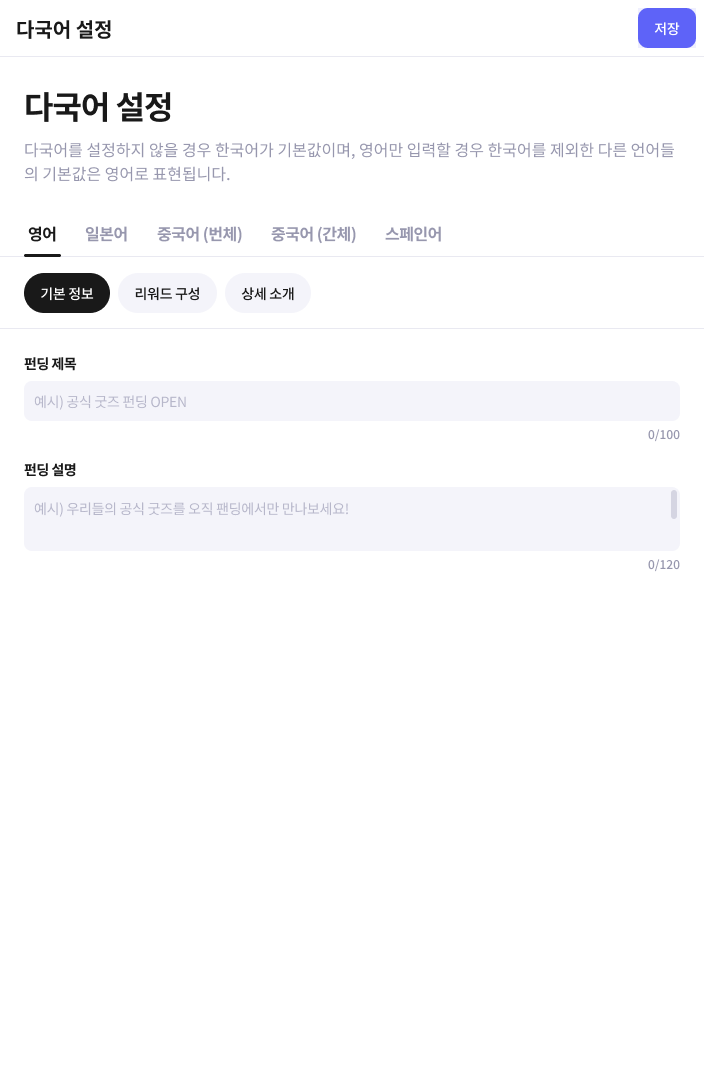Open the 리워드 구성 section
The height and width of the screenshot is (1080, 704).
pos(167,293)
